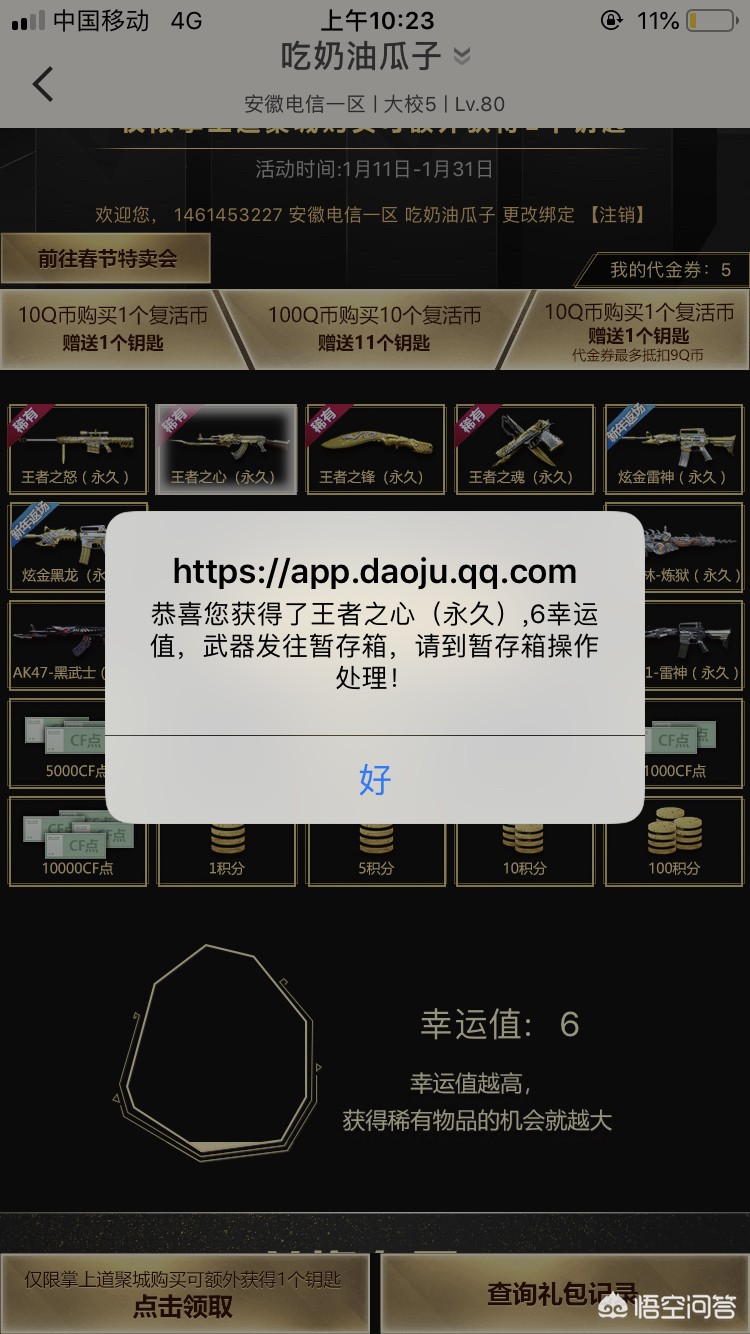The height and width of the screenshot is (1334, 750).
Task: Buy 1 revive coin with 赠送1个钥匙
Action: point(112,328)
